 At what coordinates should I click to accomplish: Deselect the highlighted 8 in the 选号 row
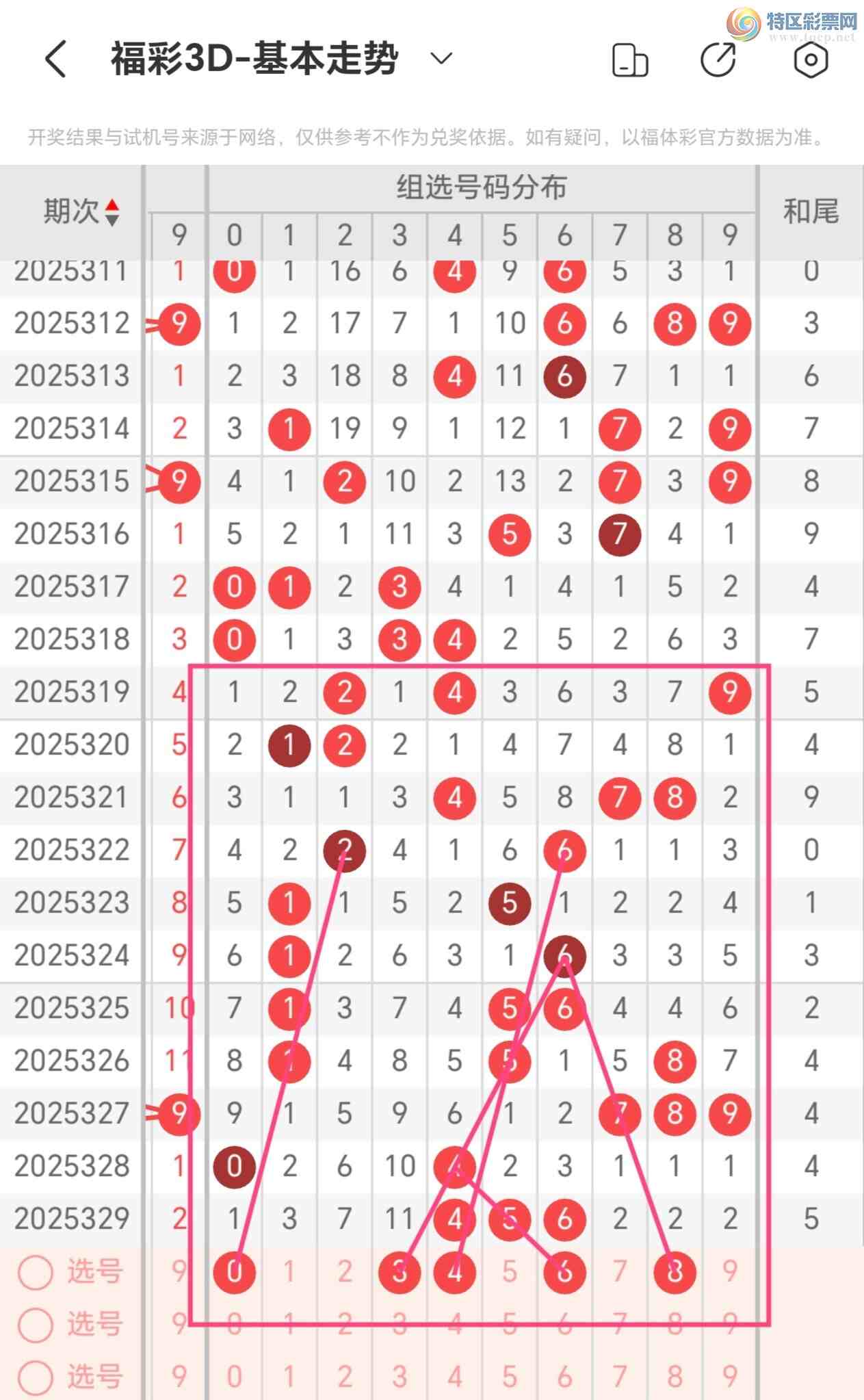(x=675, y=1272)
